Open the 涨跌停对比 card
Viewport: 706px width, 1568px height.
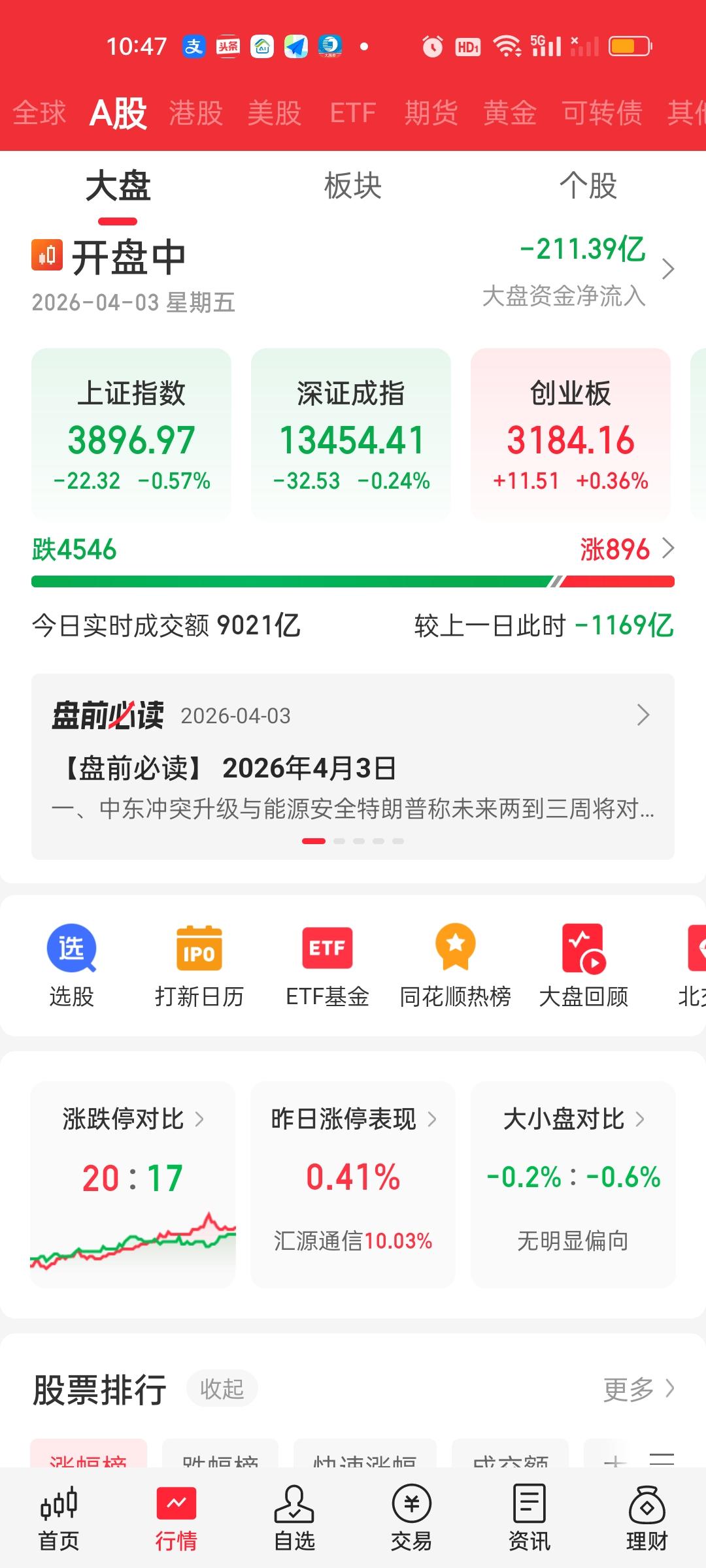click(133, 1183)
